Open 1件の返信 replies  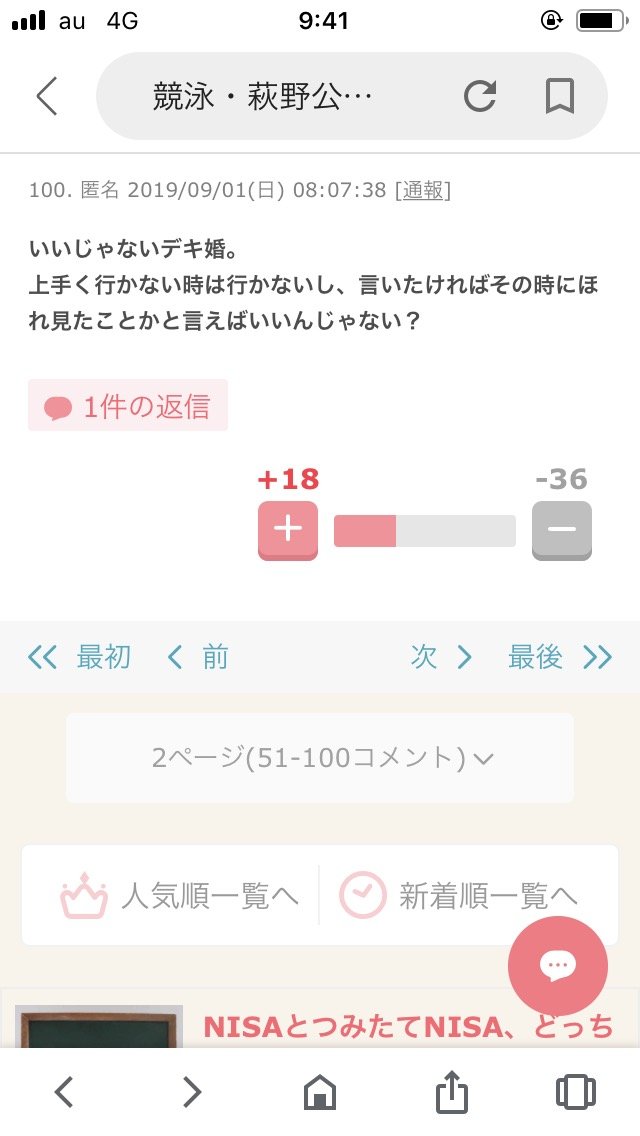pyautogui.click(x=128, y=406)
